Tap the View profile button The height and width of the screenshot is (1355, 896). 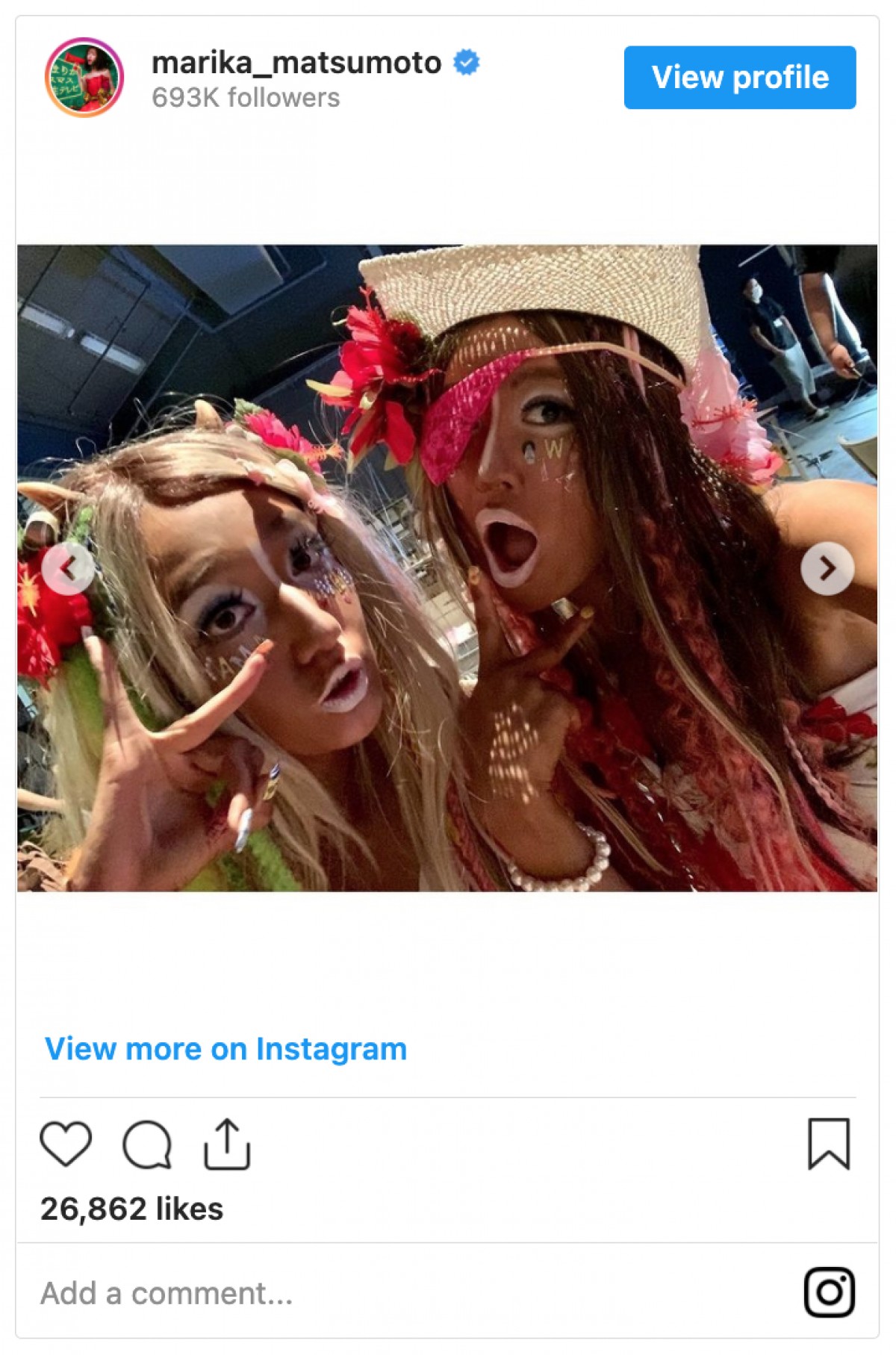(x=739, y=78)
